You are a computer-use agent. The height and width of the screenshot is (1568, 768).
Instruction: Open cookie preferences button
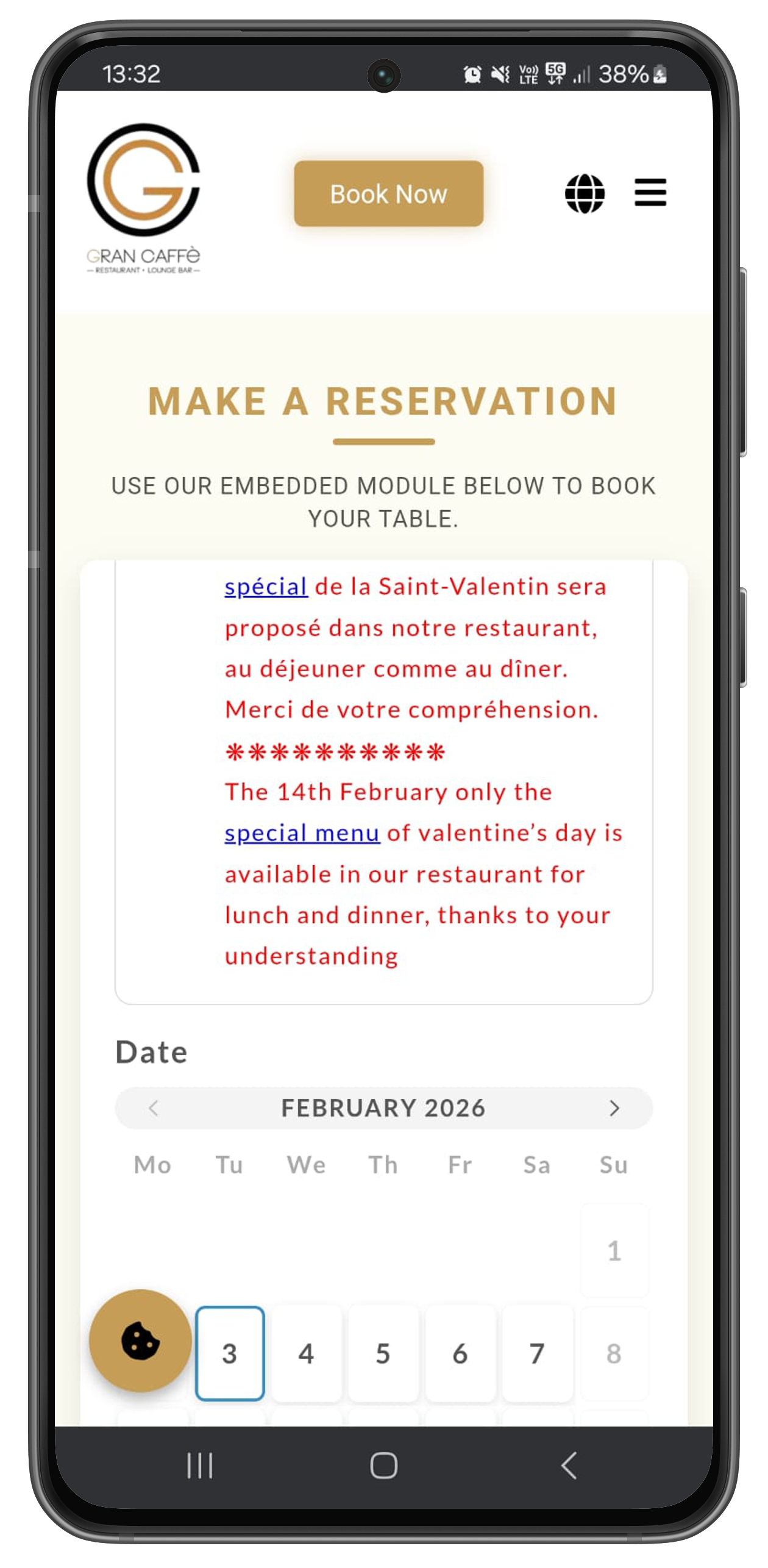tap(140, 1341)
